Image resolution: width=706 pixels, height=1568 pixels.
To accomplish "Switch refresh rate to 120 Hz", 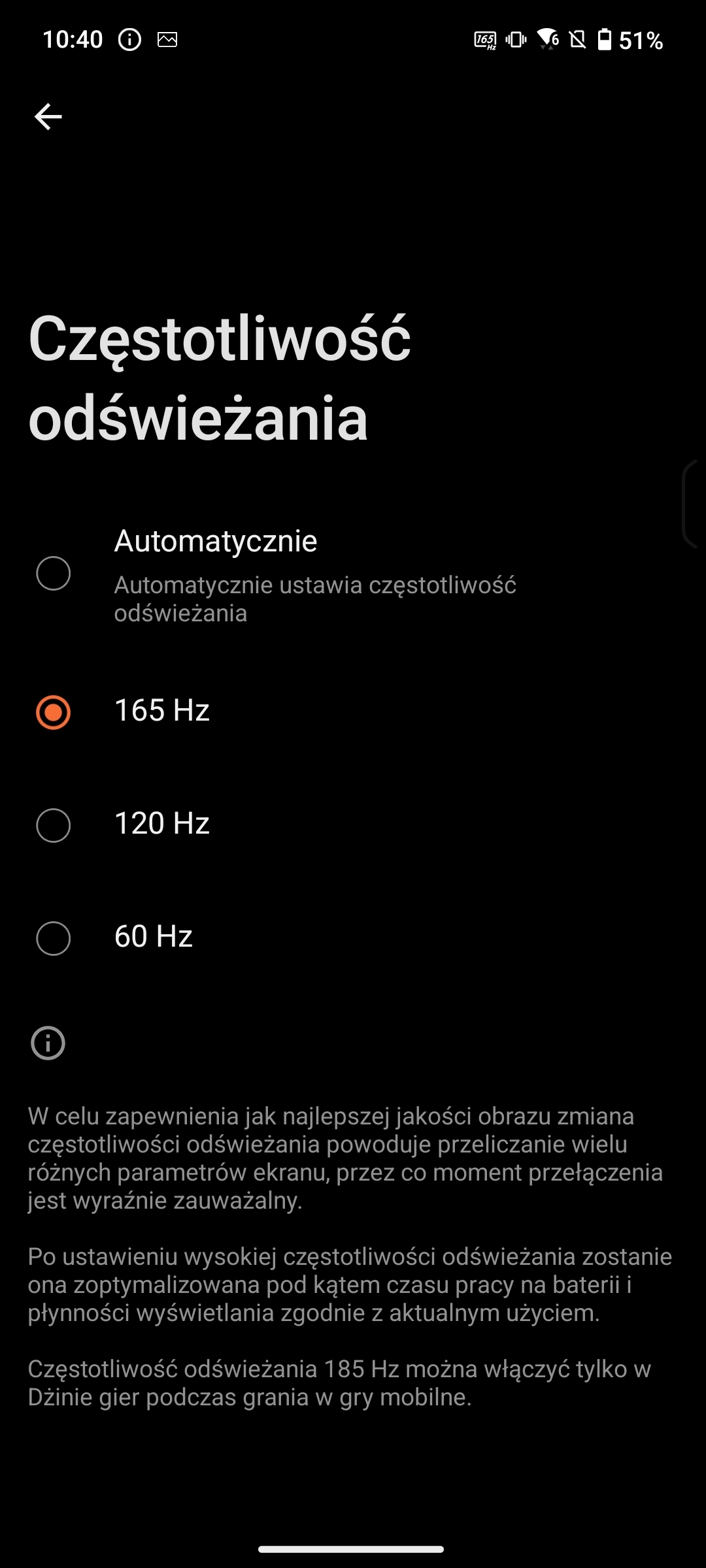I will tap(353, 825).
